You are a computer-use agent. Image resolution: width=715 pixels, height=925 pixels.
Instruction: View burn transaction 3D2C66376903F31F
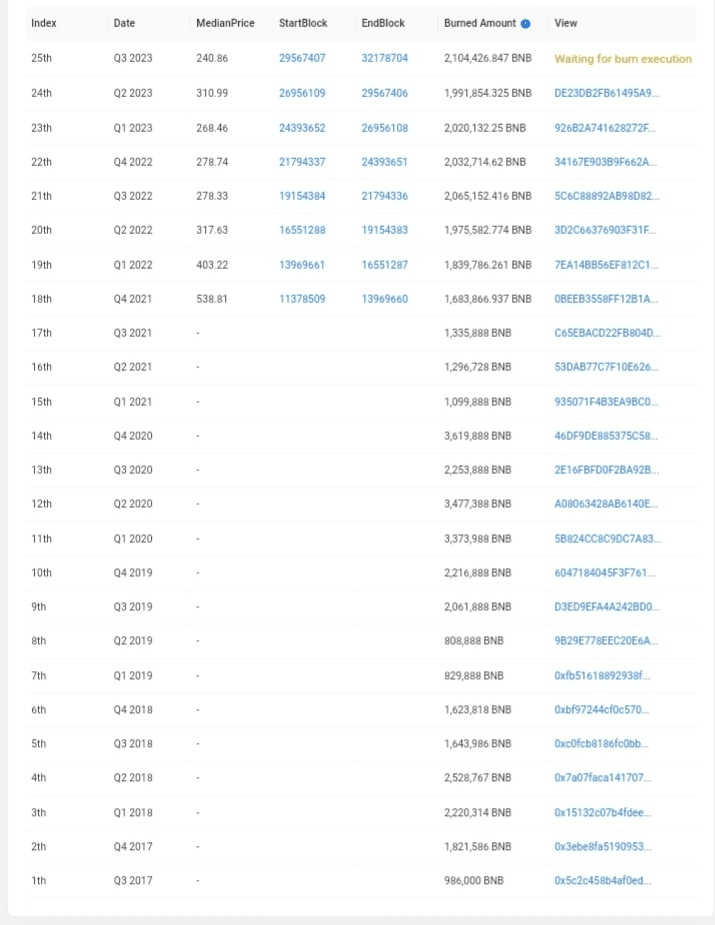[606, 230]
